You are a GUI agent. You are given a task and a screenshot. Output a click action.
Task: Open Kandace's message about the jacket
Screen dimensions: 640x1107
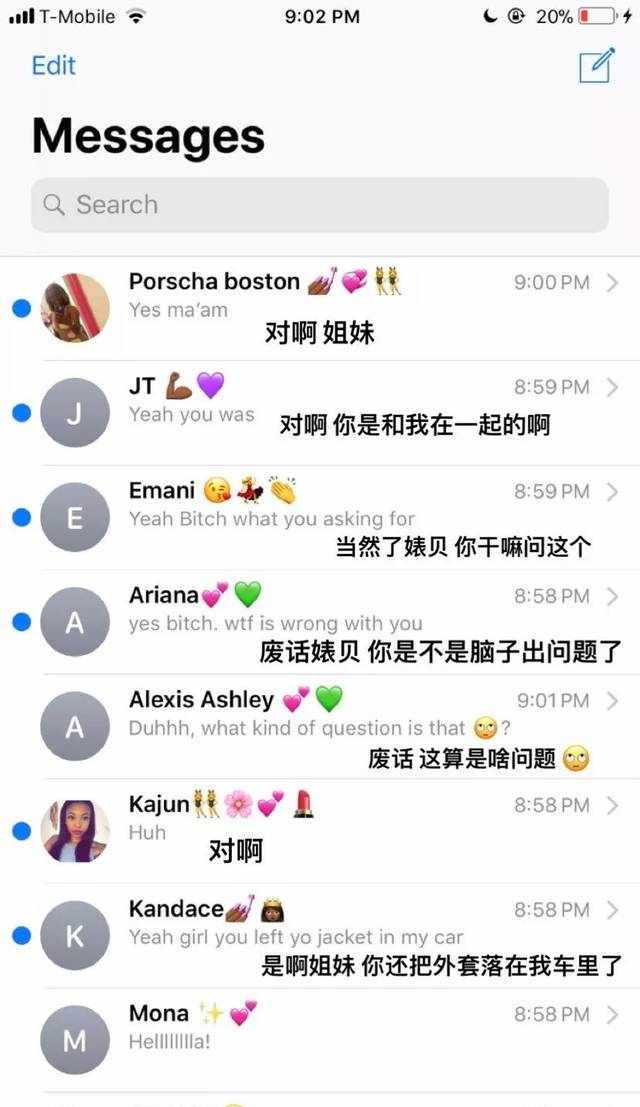320,935
